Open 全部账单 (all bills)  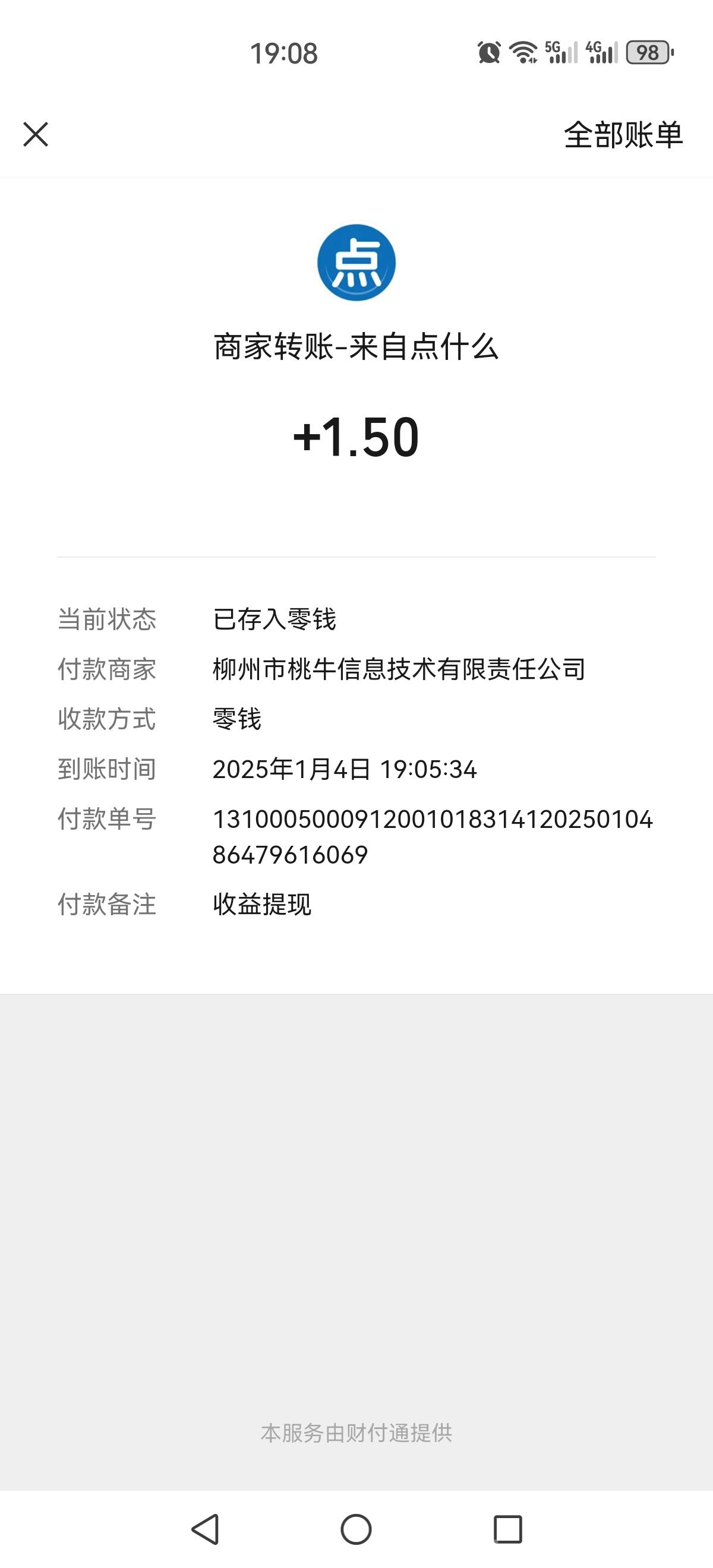(623, 134)
